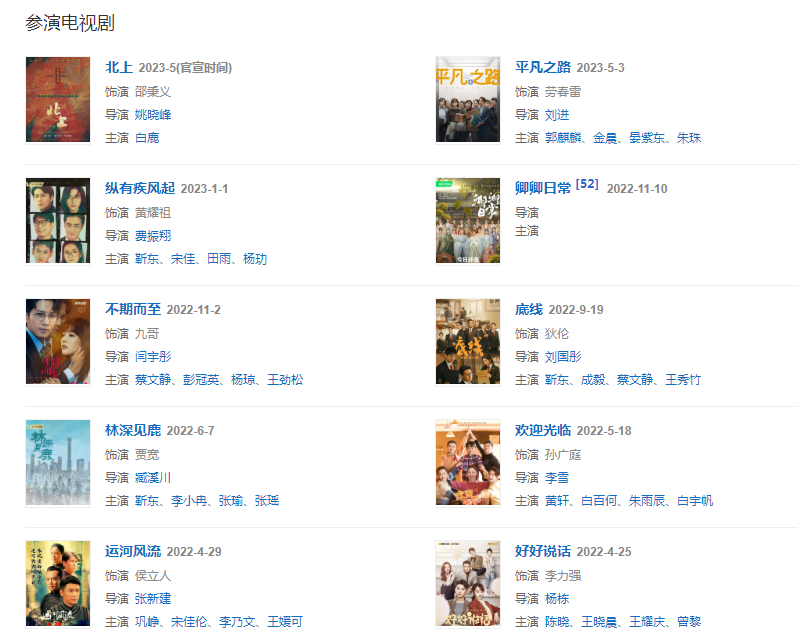This screenshot has height=639, width=798.
Task: Open the 不期而至 title link
Action: pyautogui.click(x=132, y=309)
